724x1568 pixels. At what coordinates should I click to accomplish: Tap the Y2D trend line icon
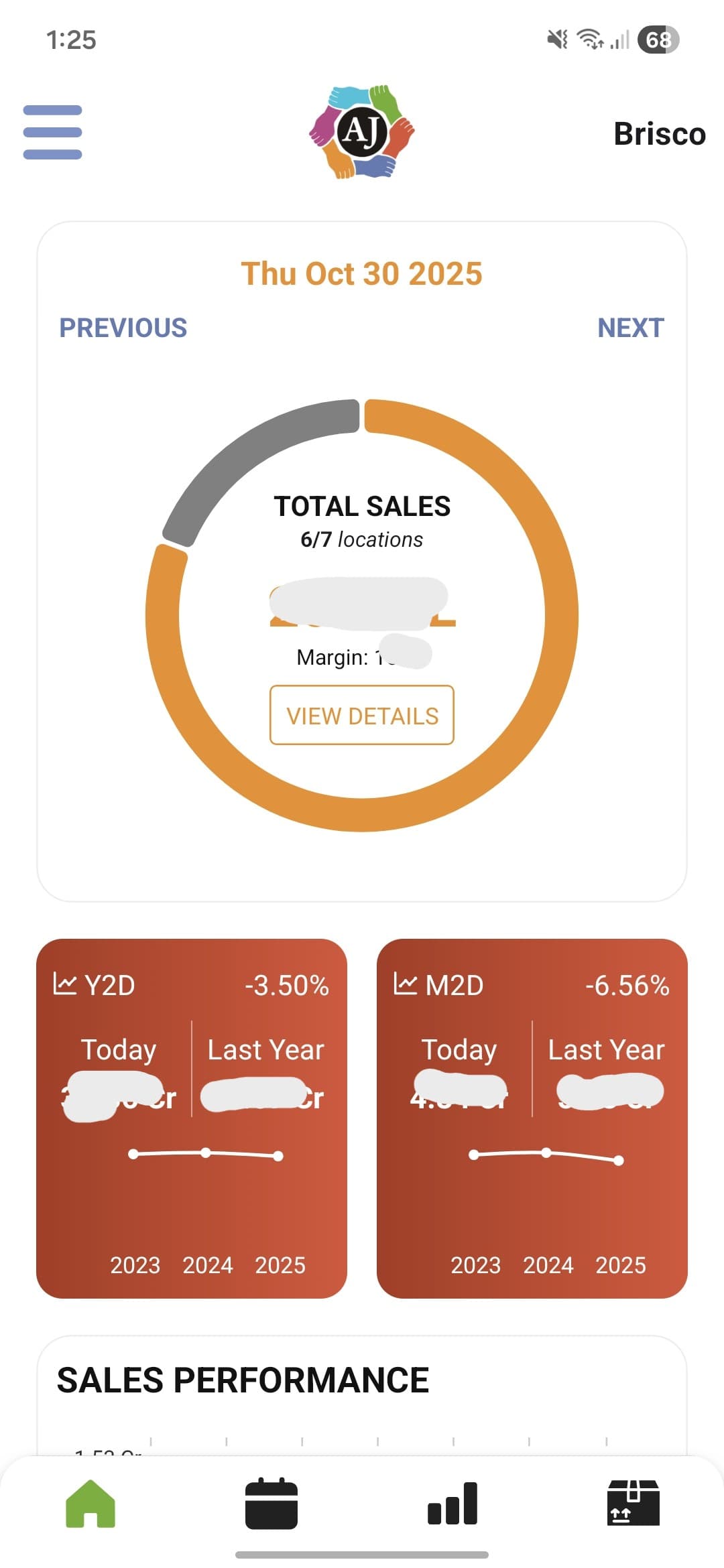(x=66, y=983)
